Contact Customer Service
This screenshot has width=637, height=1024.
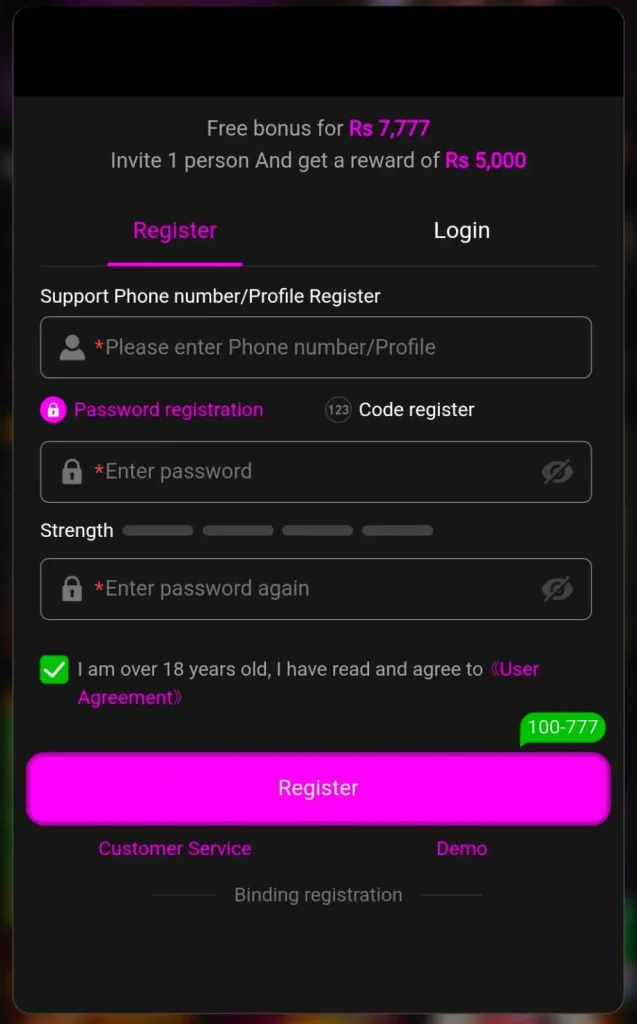tap(175, 849)
